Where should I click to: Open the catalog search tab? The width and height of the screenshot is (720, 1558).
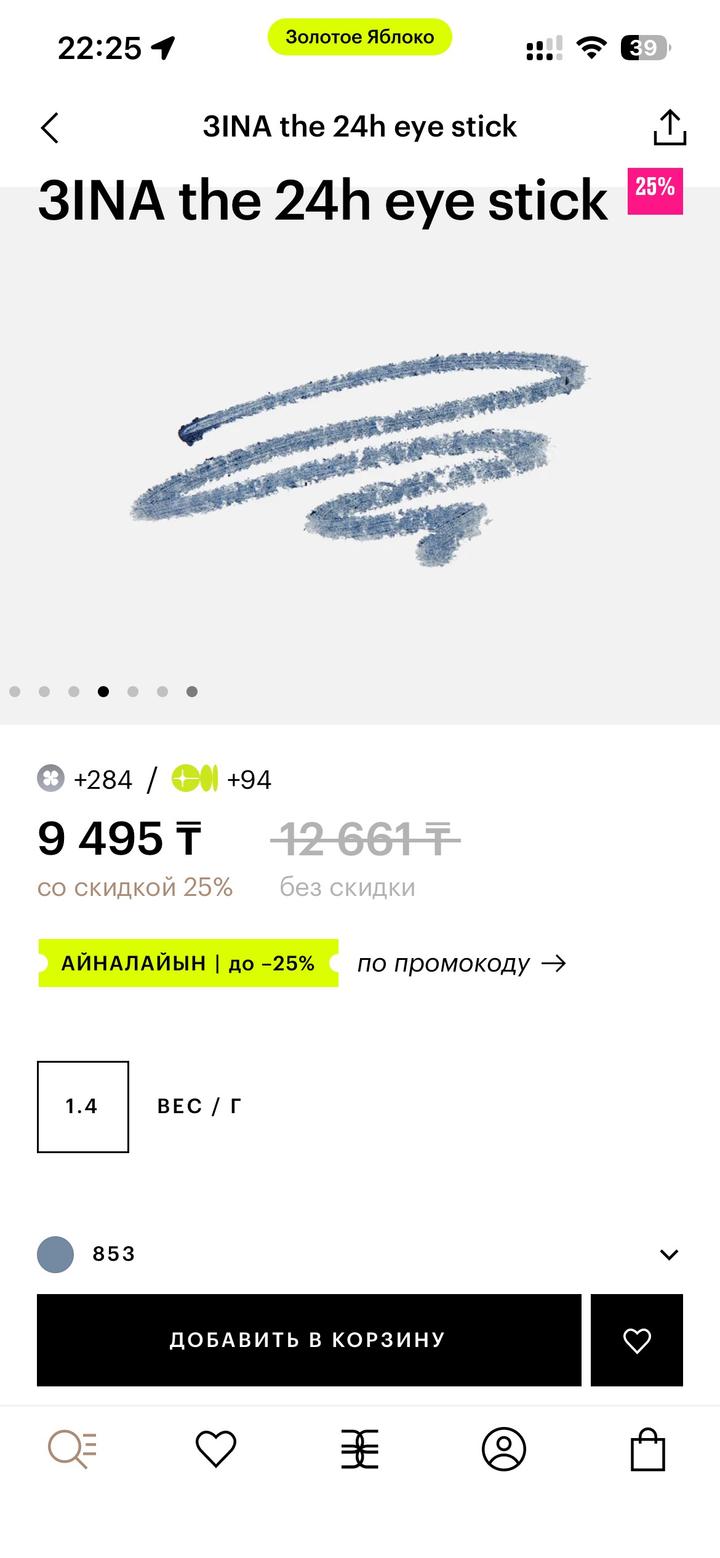point(73,1449)
